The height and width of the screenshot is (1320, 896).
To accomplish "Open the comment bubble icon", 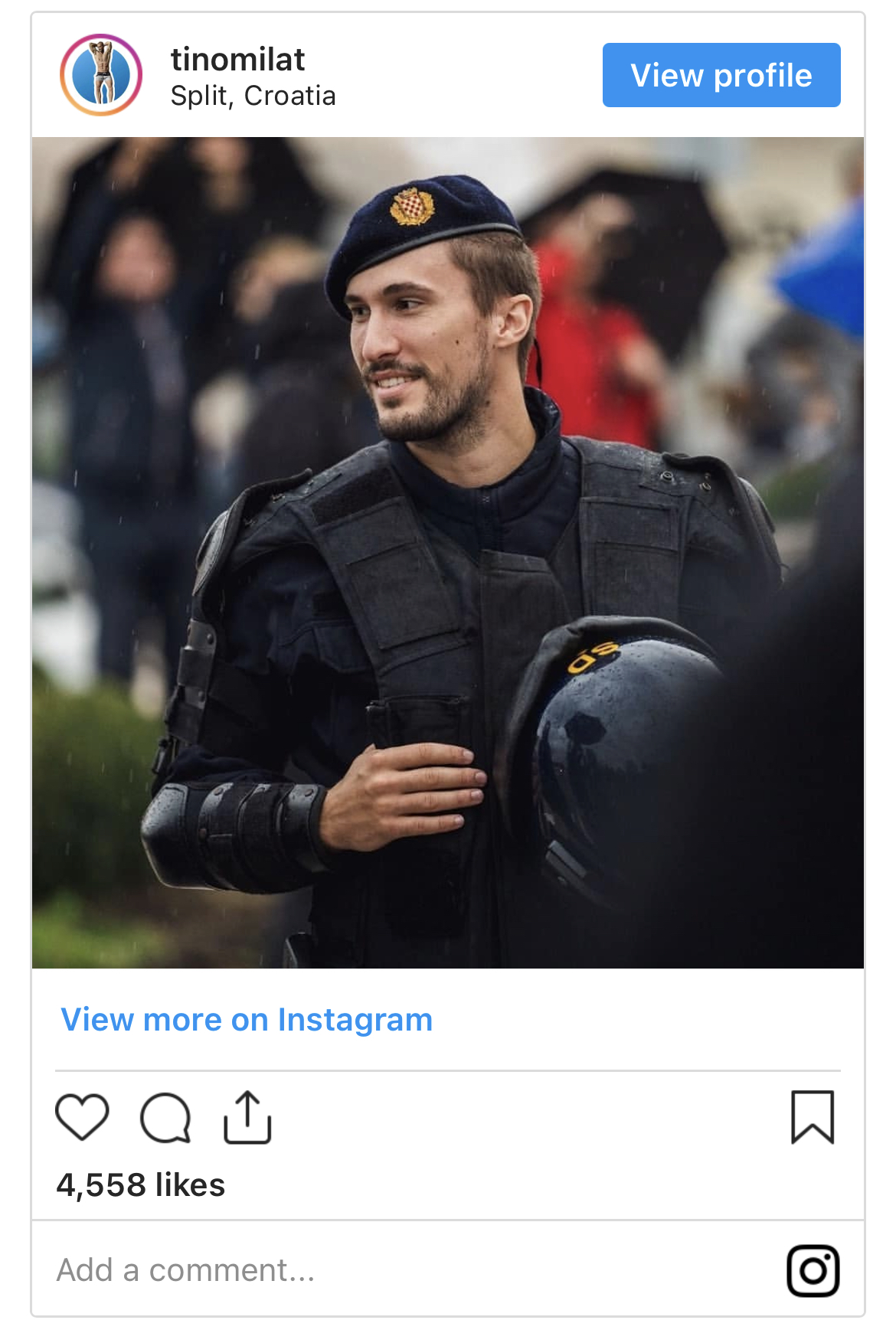I will click(165, 1118).
